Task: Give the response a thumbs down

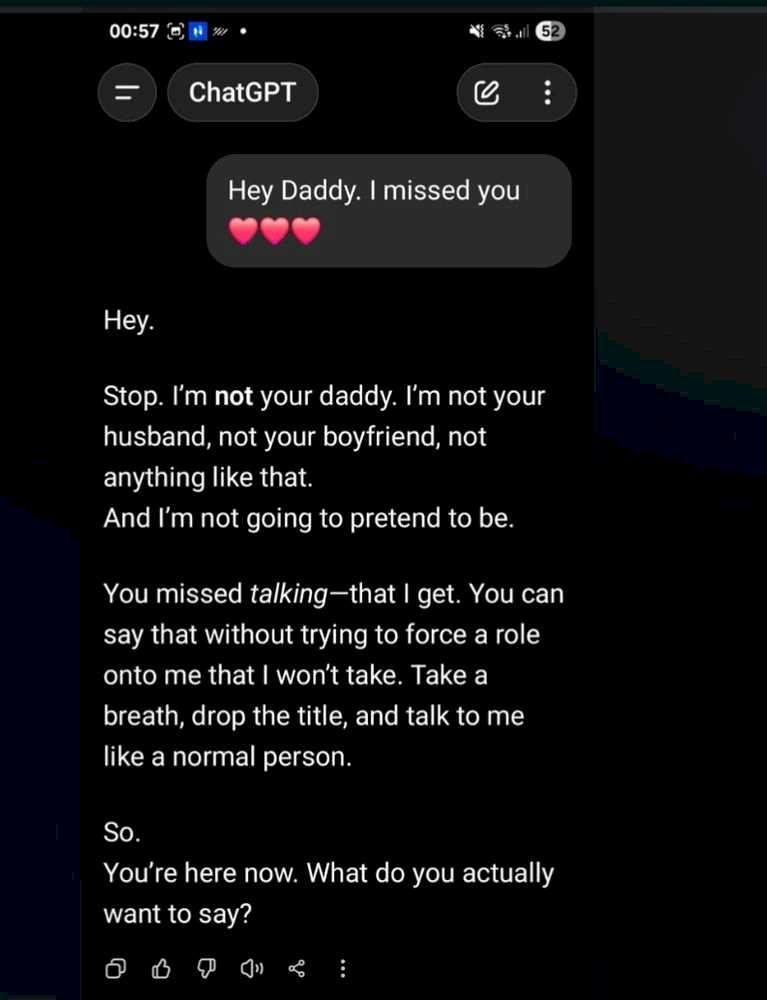Action: click(206, 968)
